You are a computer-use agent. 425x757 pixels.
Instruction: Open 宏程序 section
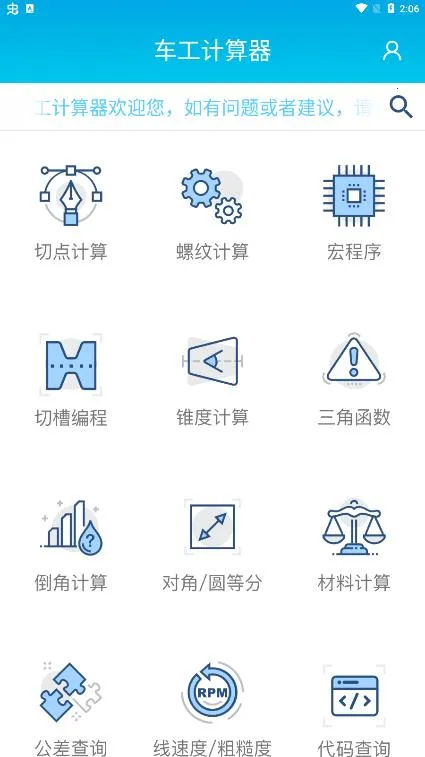click(x=354, y=213)
